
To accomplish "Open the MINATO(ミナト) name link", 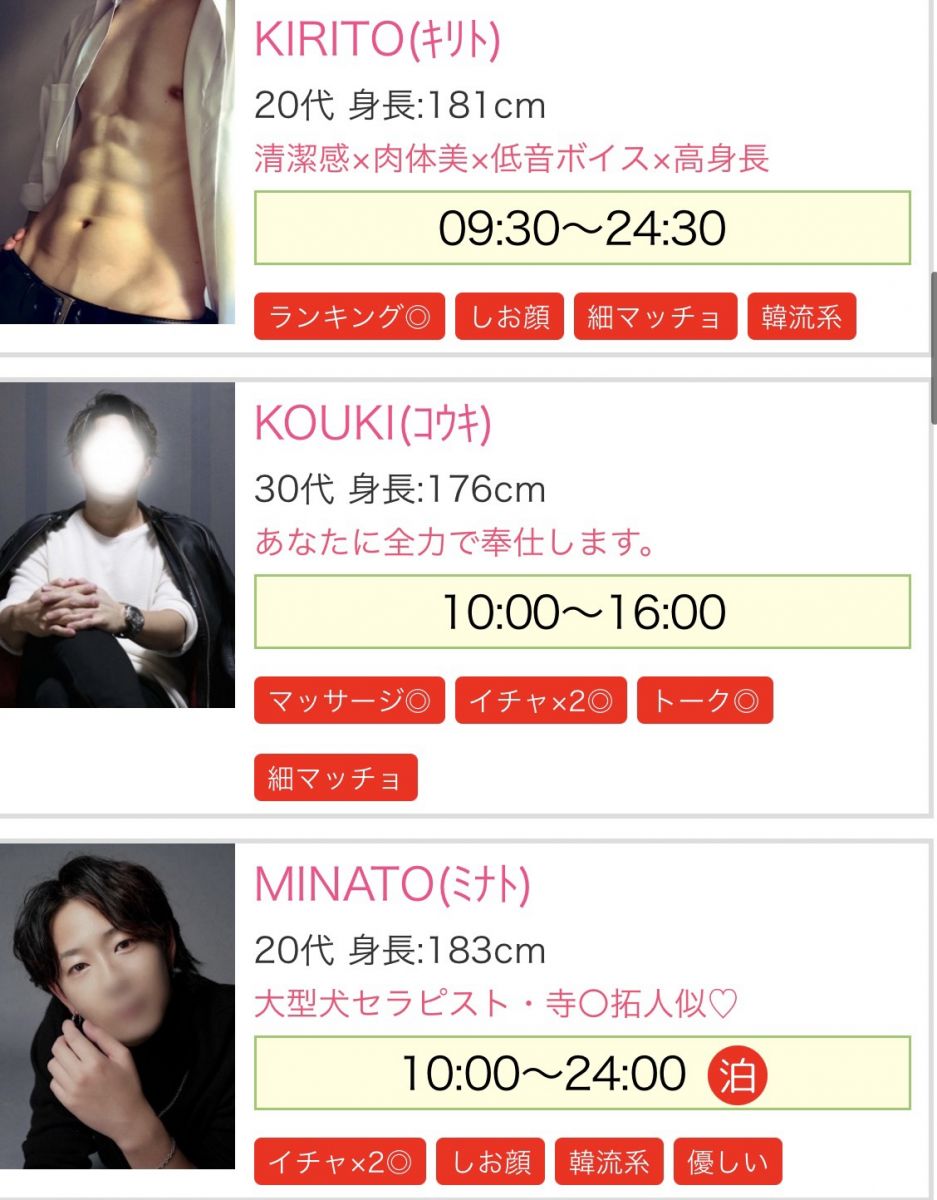I will coord(392,885).
